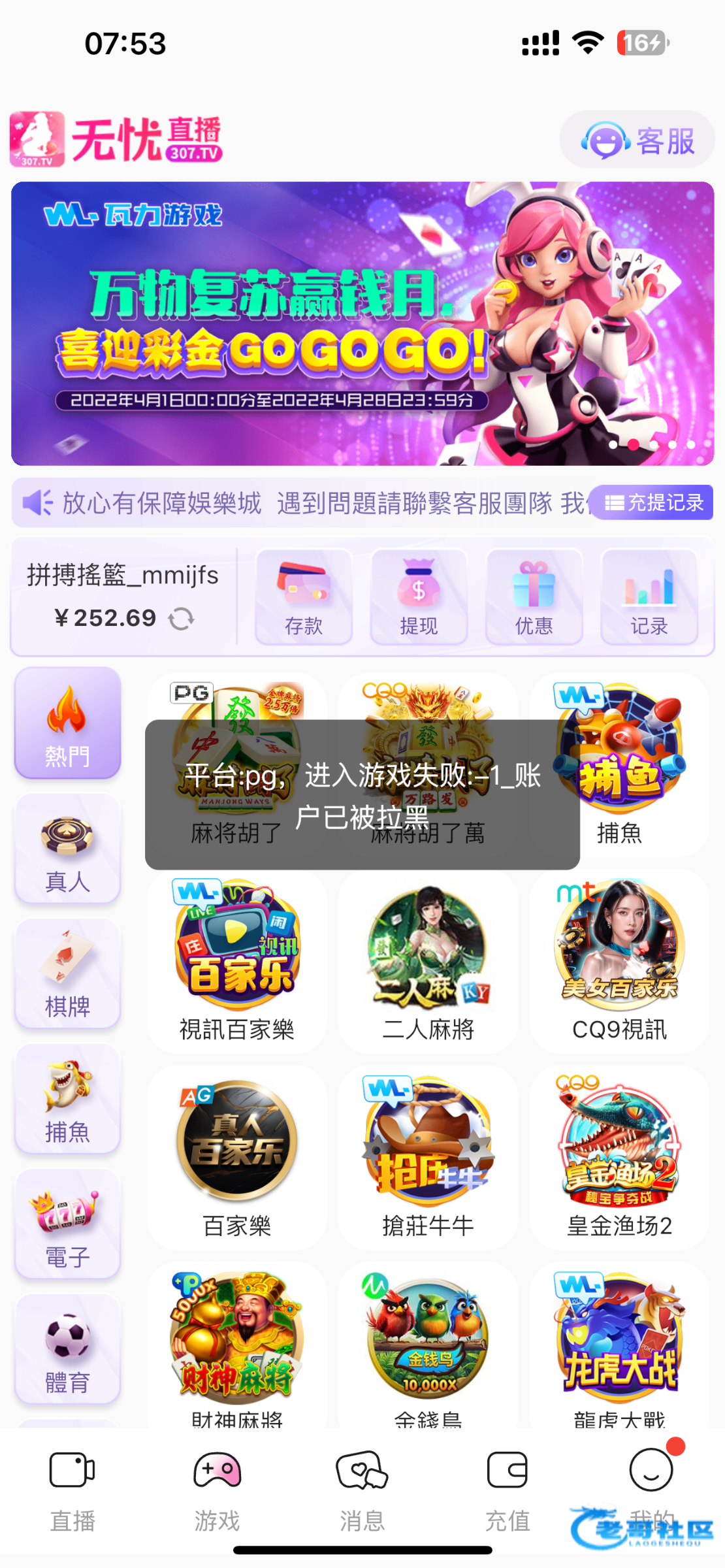725x1568 pixels.
Task: Switch to the 體育 category
Action: [x=68, y=1350]
